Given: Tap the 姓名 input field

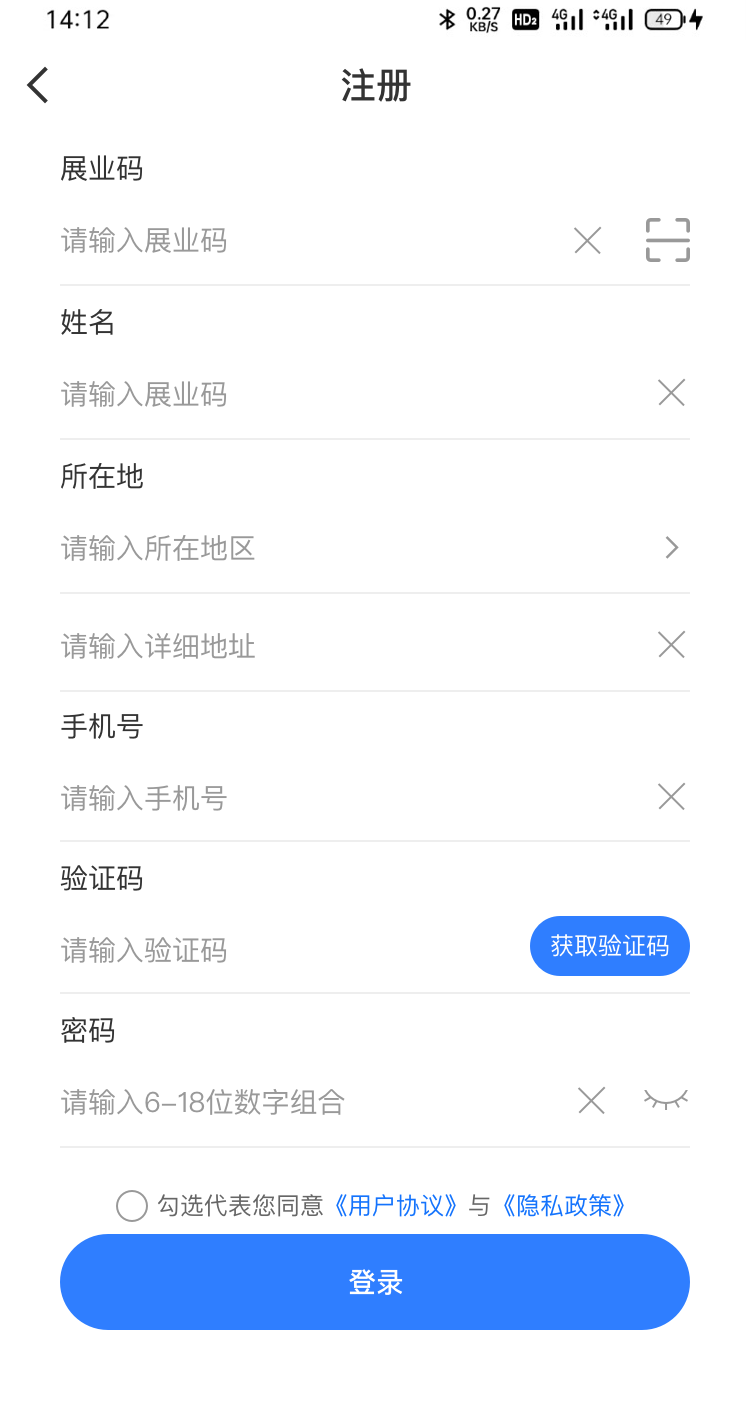Looking at the screenshot, I should (350, 394).
